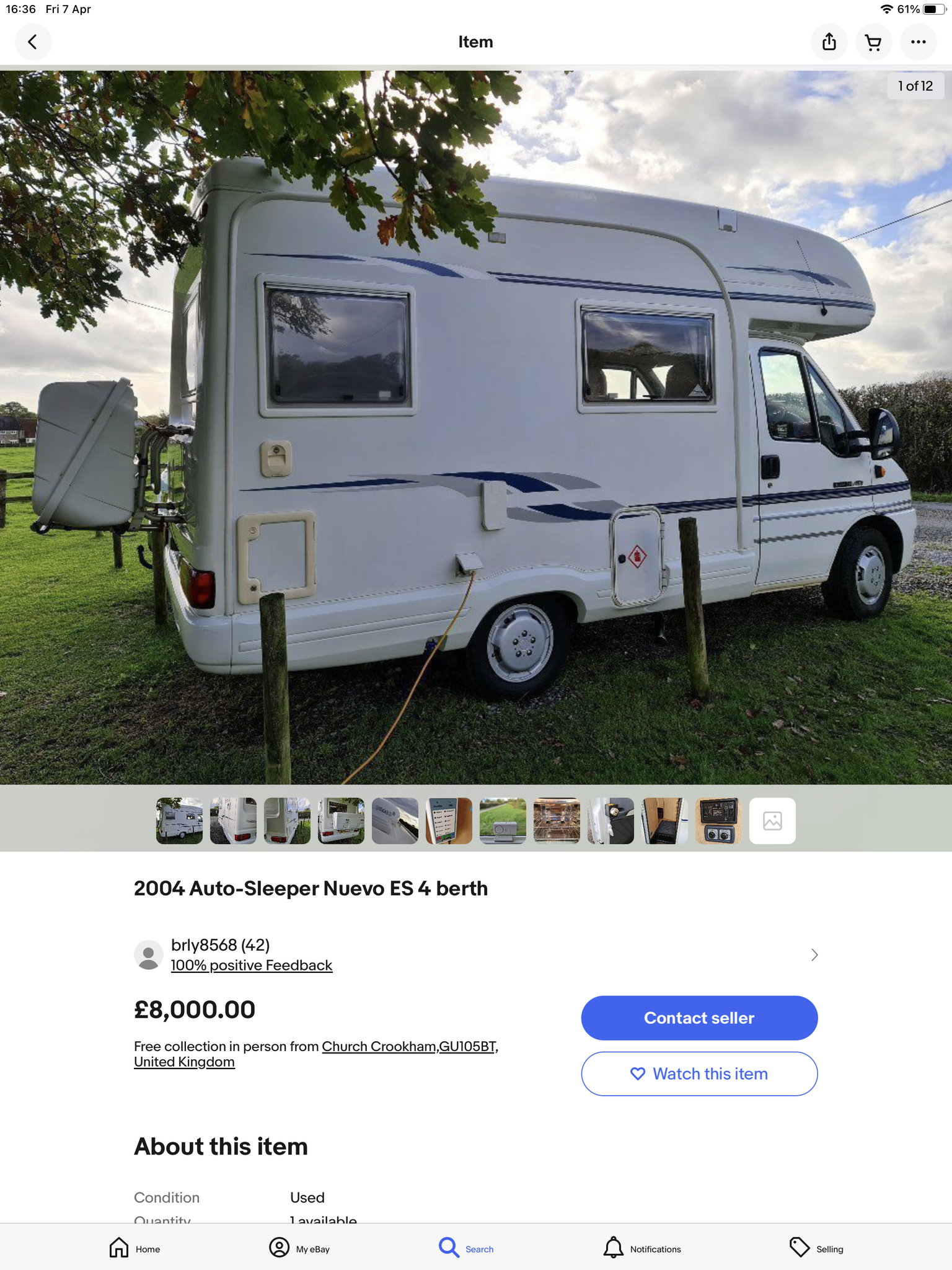Open the Search tab

pyautogui.click(x=466, y=1248)
